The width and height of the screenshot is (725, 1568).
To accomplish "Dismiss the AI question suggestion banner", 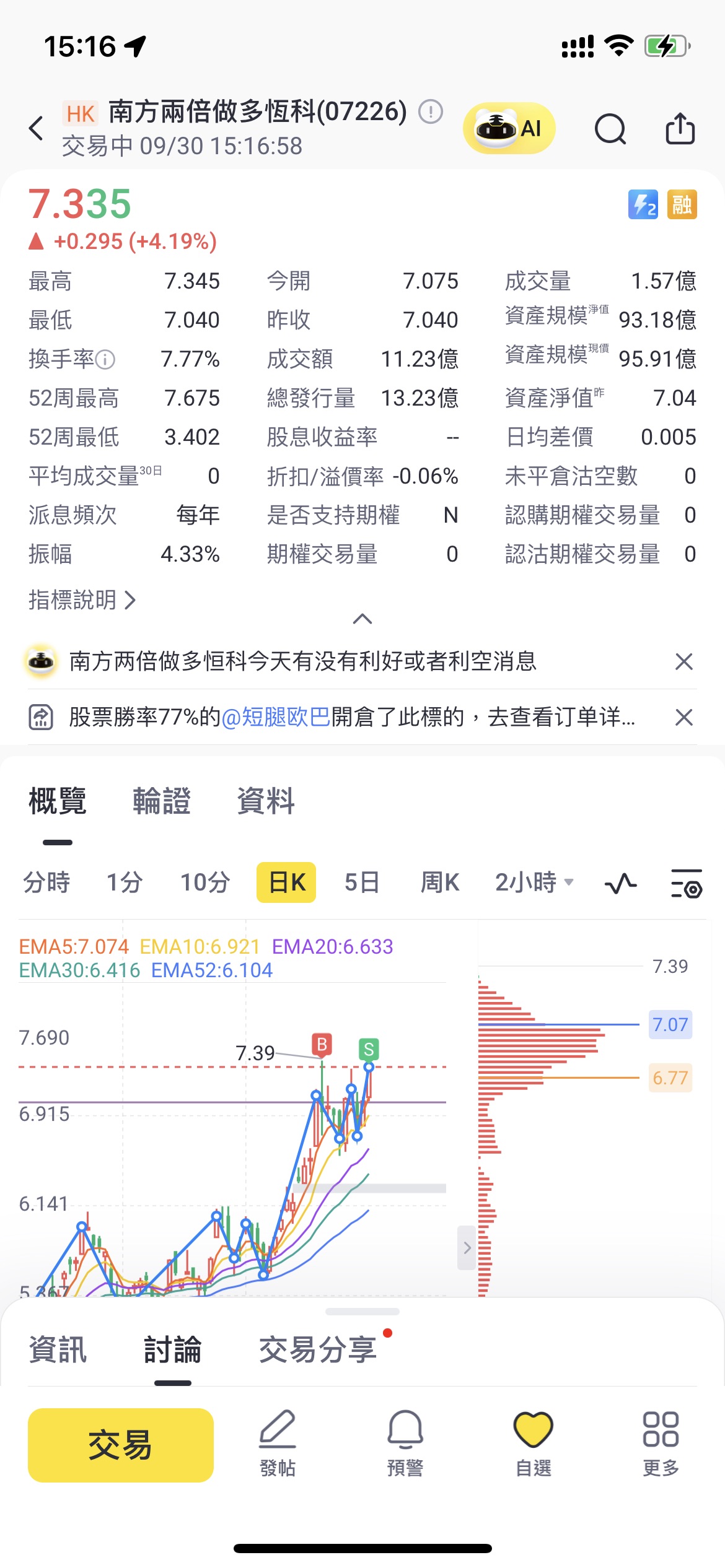I will point(683,661).
